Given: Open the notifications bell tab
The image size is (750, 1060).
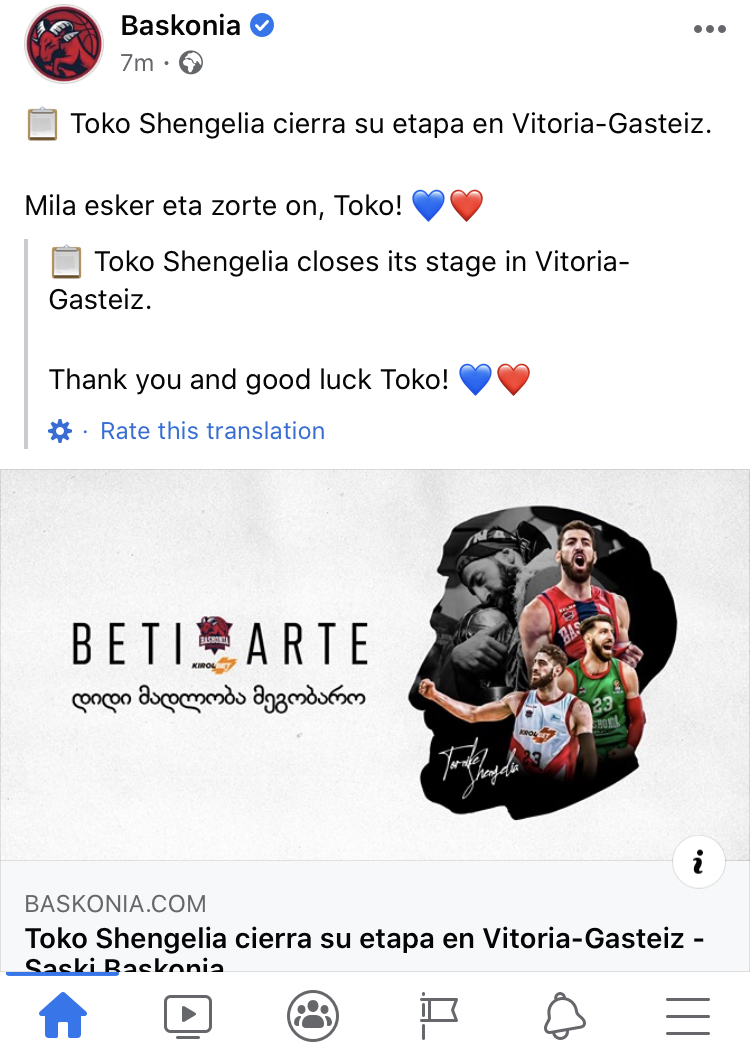Looking at the screenshot, I should (x=564, y=1017).
